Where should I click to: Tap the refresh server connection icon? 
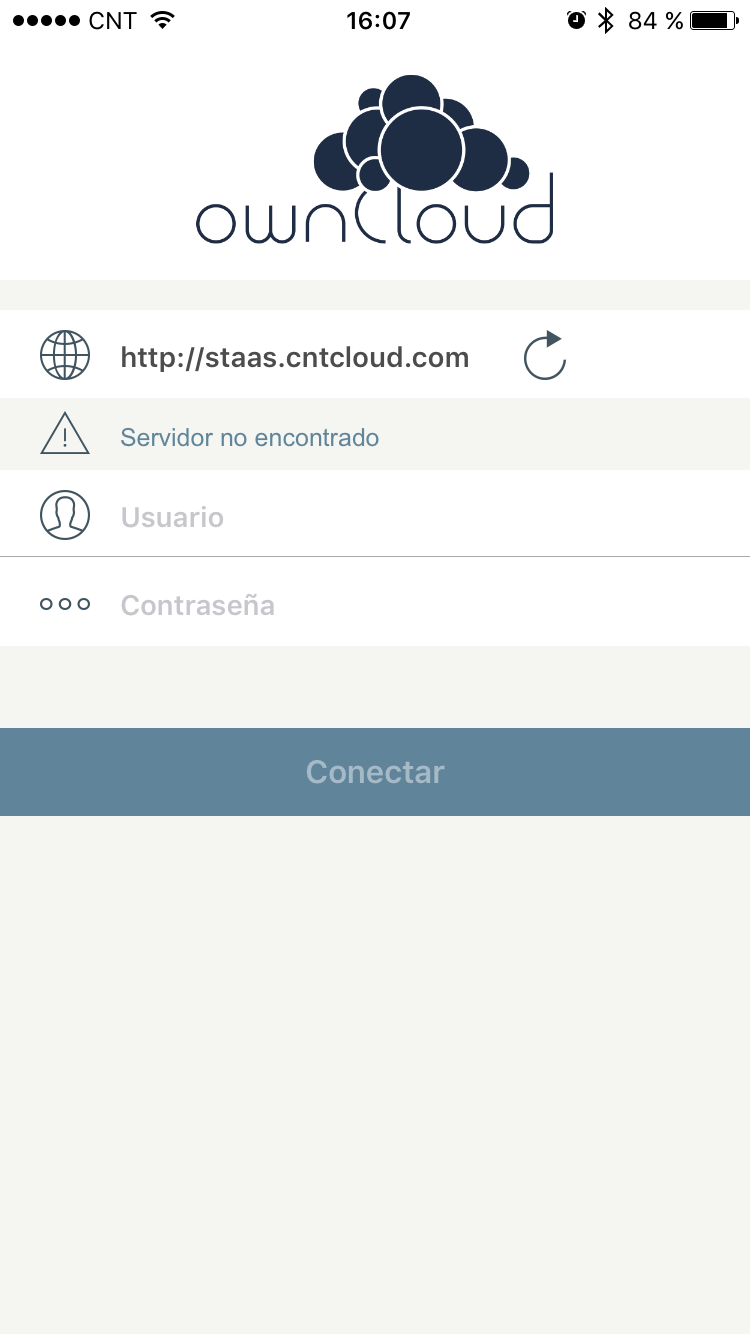(545, 356)
